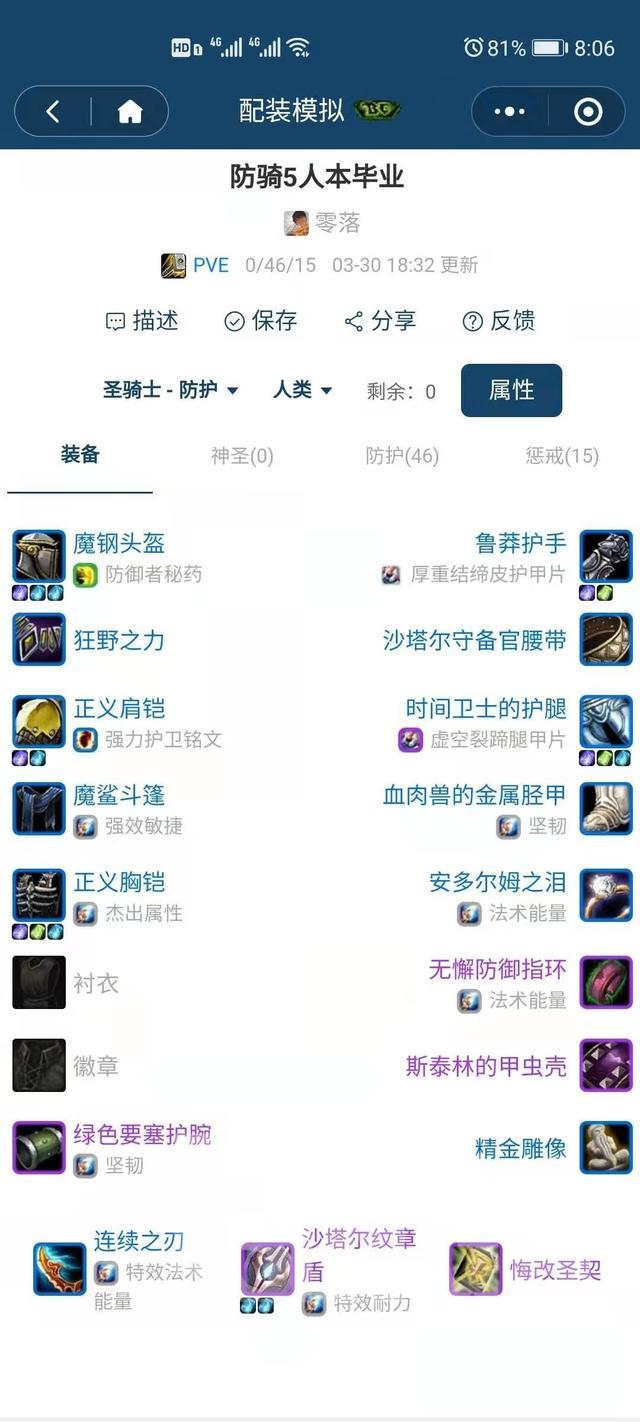Expand the 人类 race dropdown
The height and width of the screenshot is (1422, 640).
pos(302,390)
